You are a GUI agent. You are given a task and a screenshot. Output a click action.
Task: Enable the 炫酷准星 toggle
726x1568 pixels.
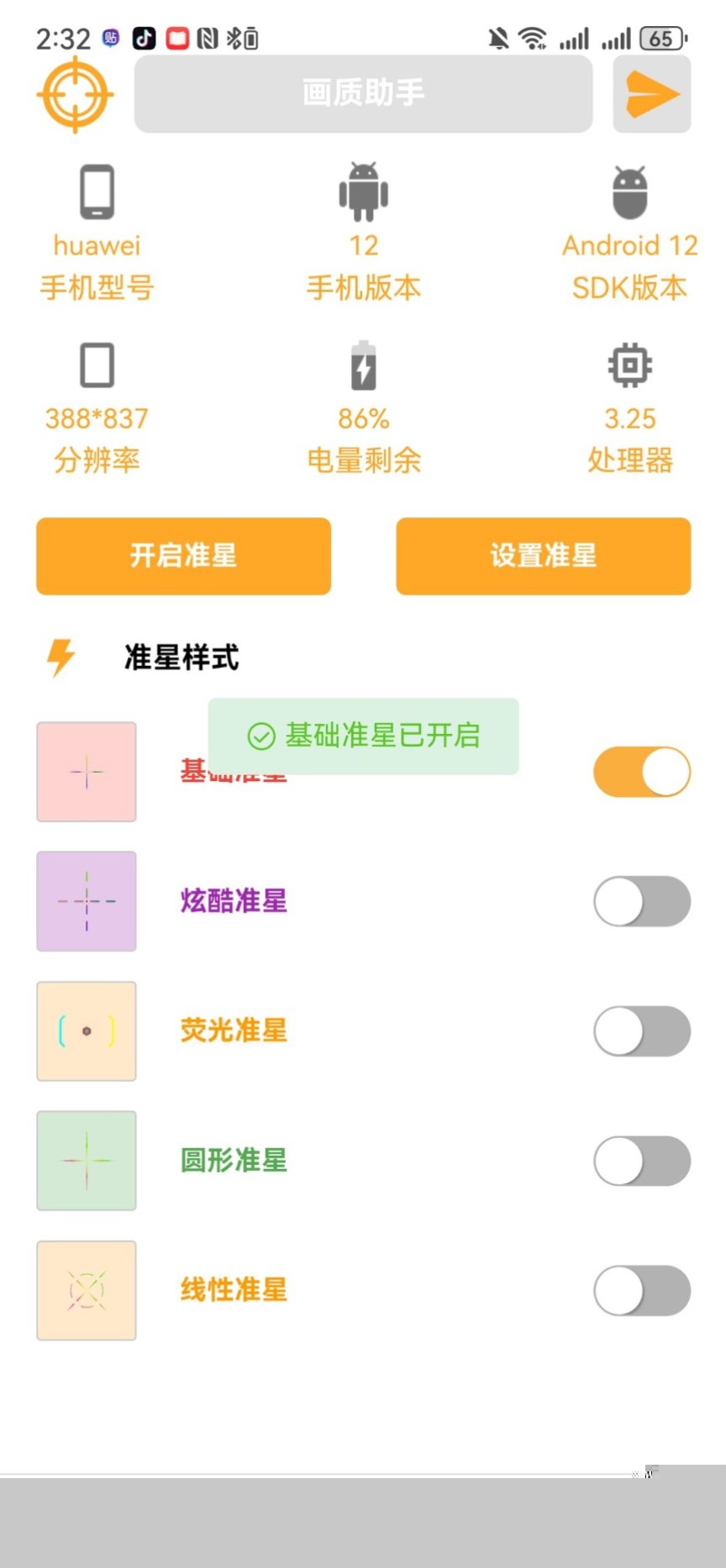(642, 901)
